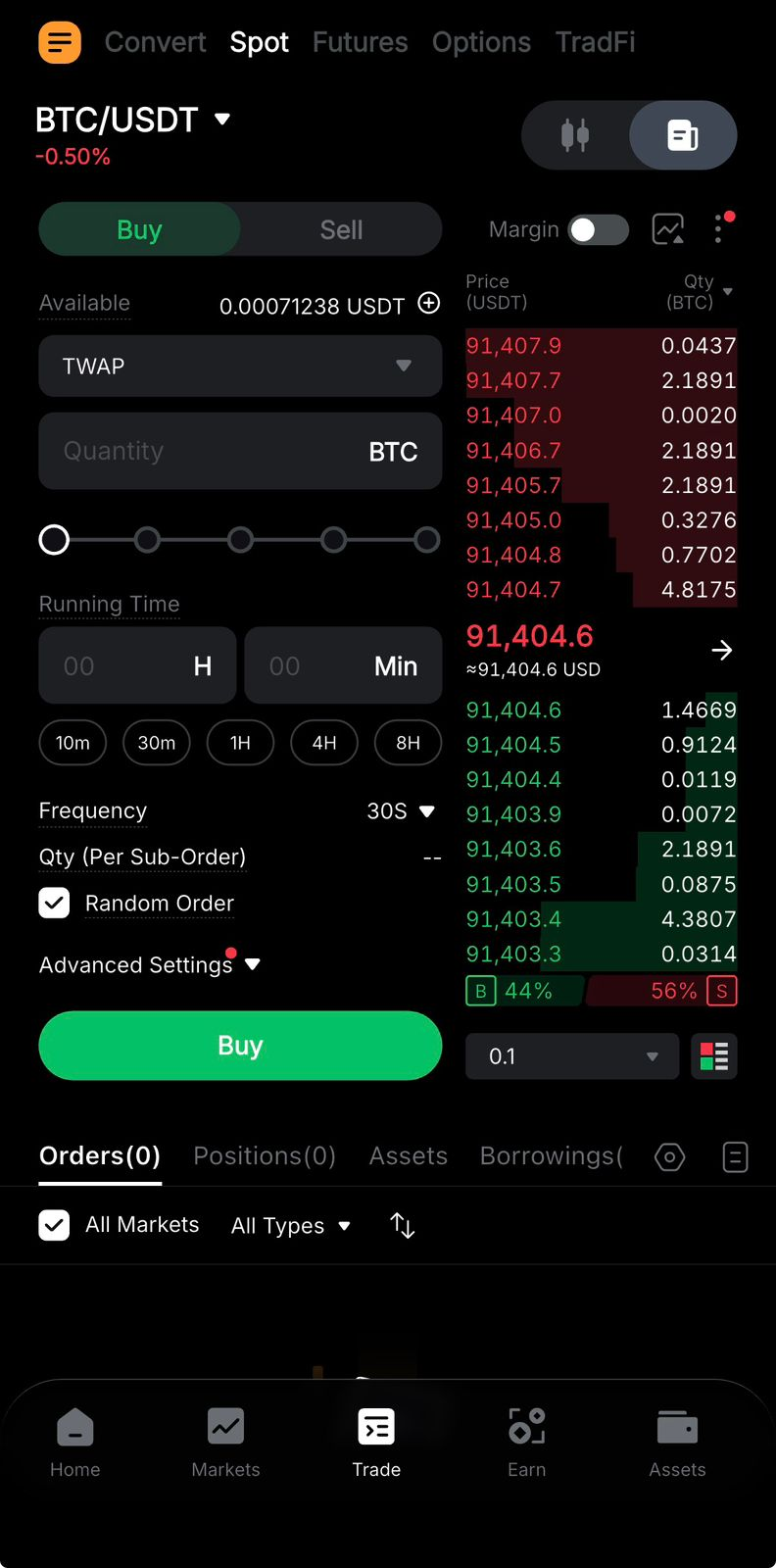Uncheck the Random Order checkbox
776x1568 pixels.
click(54, 903)
